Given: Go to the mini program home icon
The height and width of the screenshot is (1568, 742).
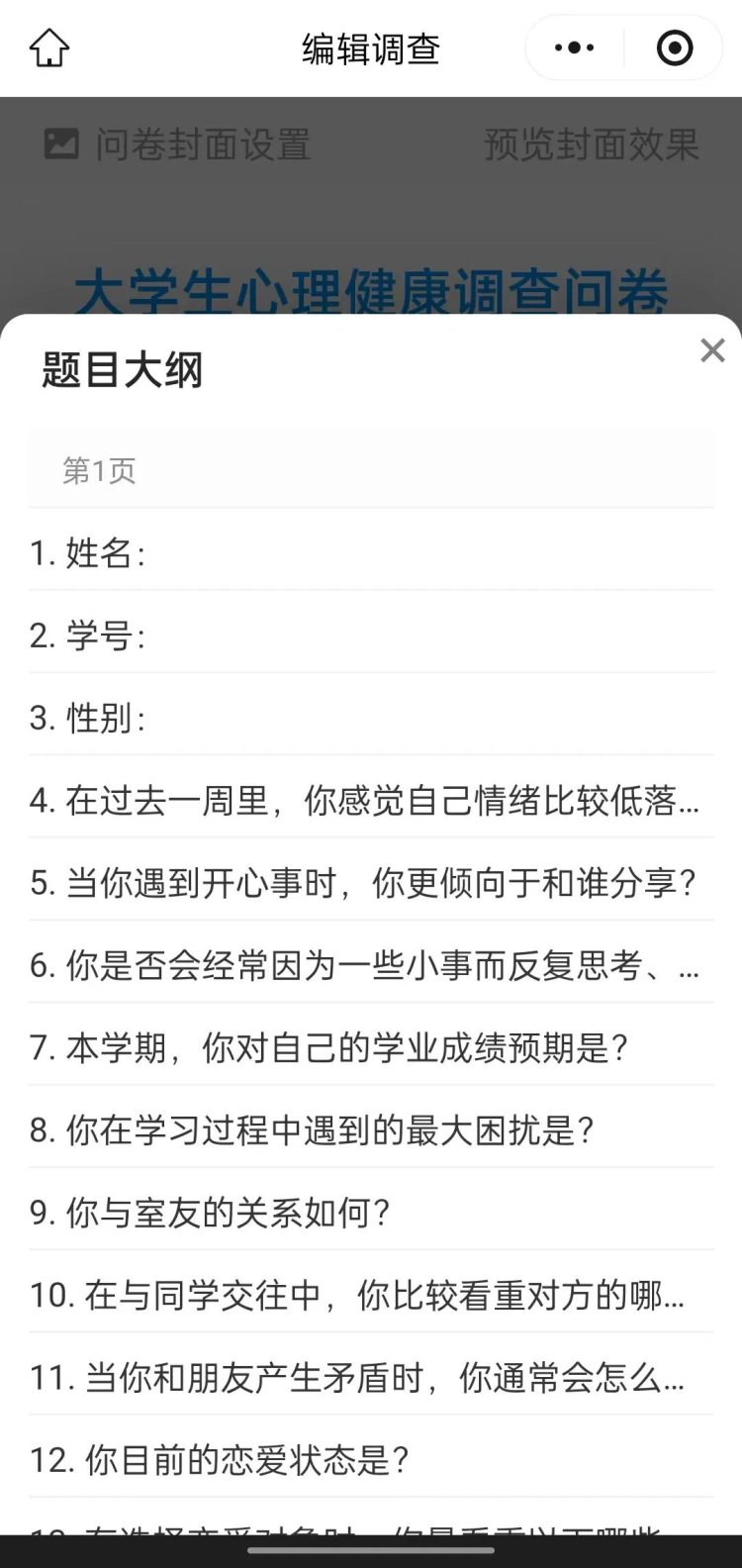Looking at the screenshot, I should pos(49,48).
